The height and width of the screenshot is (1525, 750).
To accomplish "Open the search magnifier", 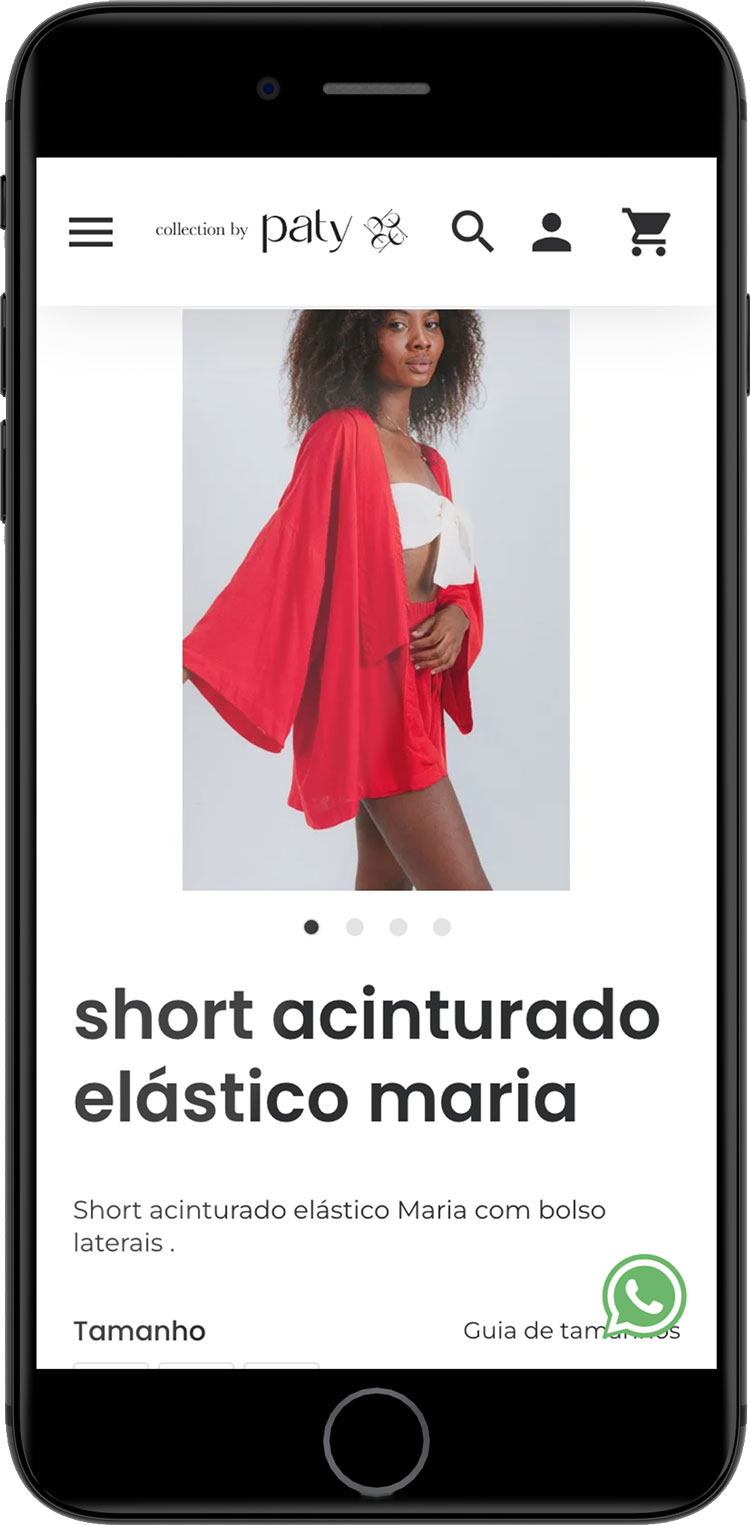I will click(x=472, y=232).
